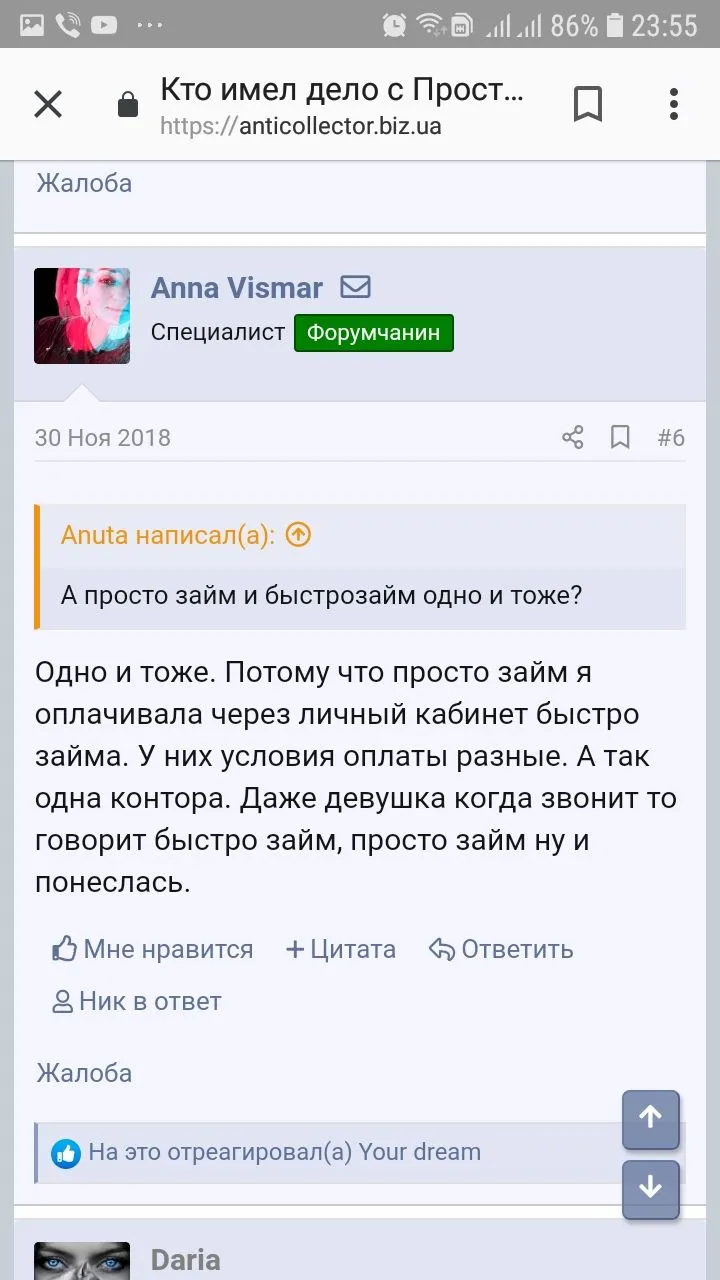
Task: Insert nickname via Ник в ответ
Action: [x=137, y=1001]
